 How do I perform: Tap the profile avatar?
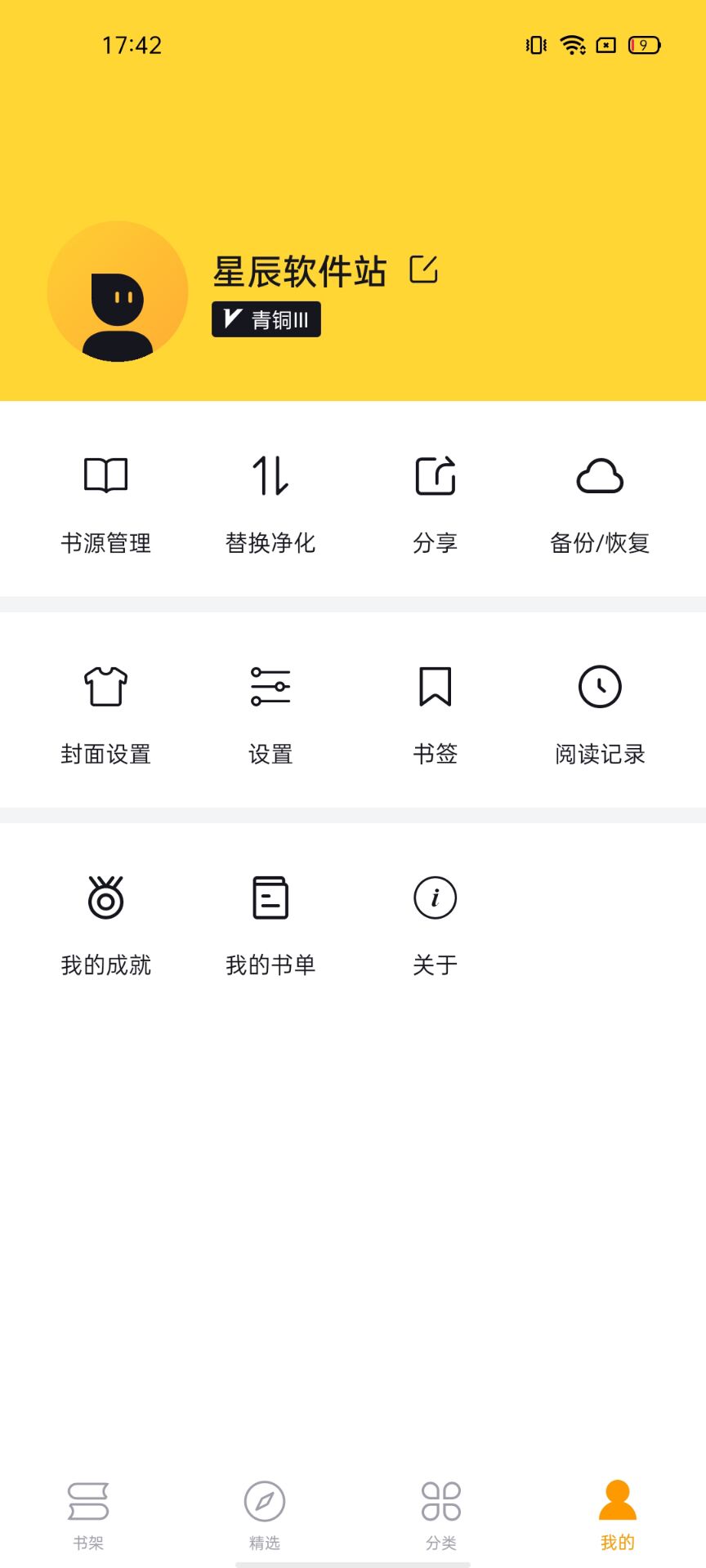click(x=118, y=292)
